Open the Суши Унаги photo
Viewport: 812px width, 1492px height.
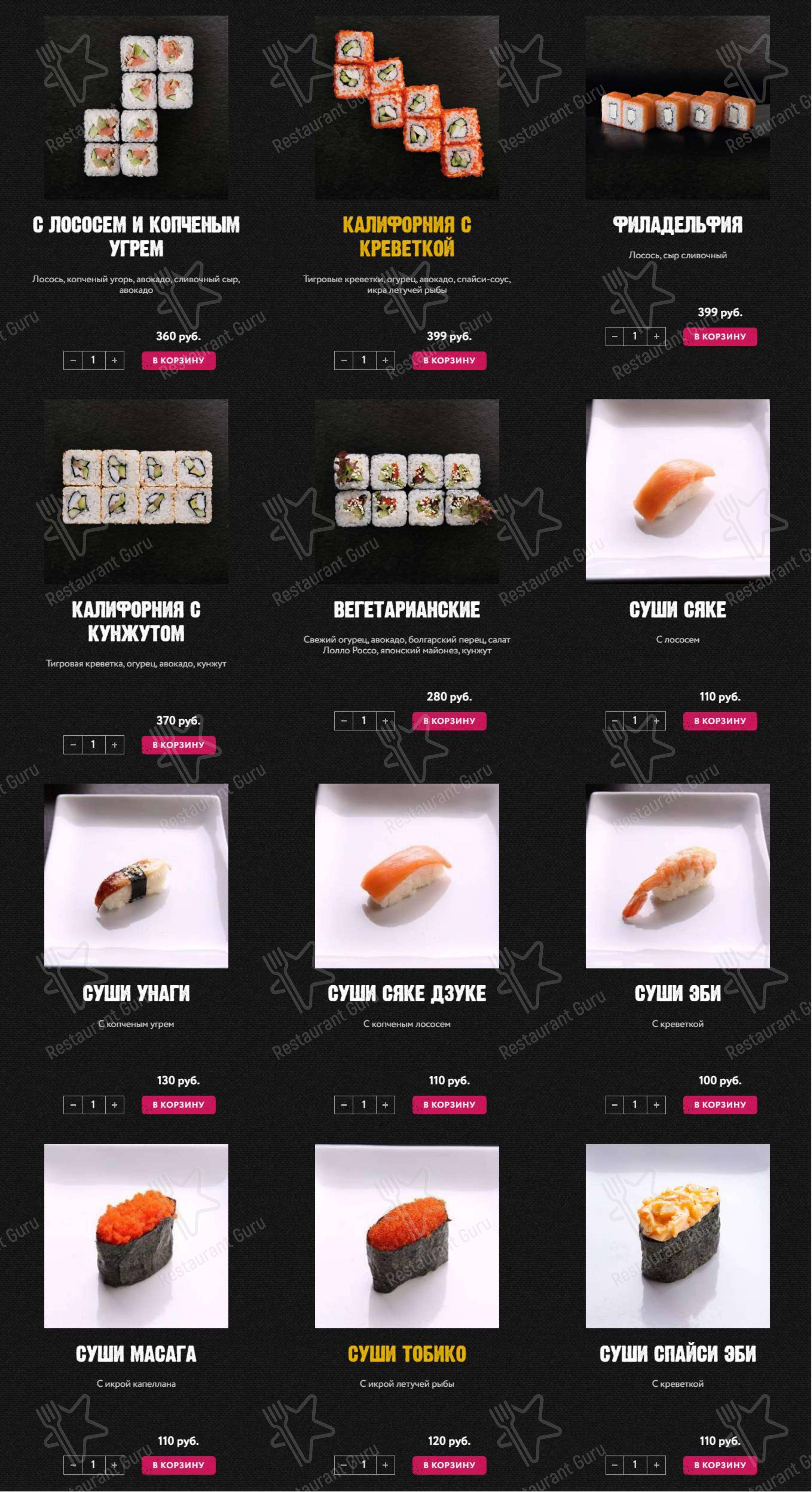click(x=136, y=875)
